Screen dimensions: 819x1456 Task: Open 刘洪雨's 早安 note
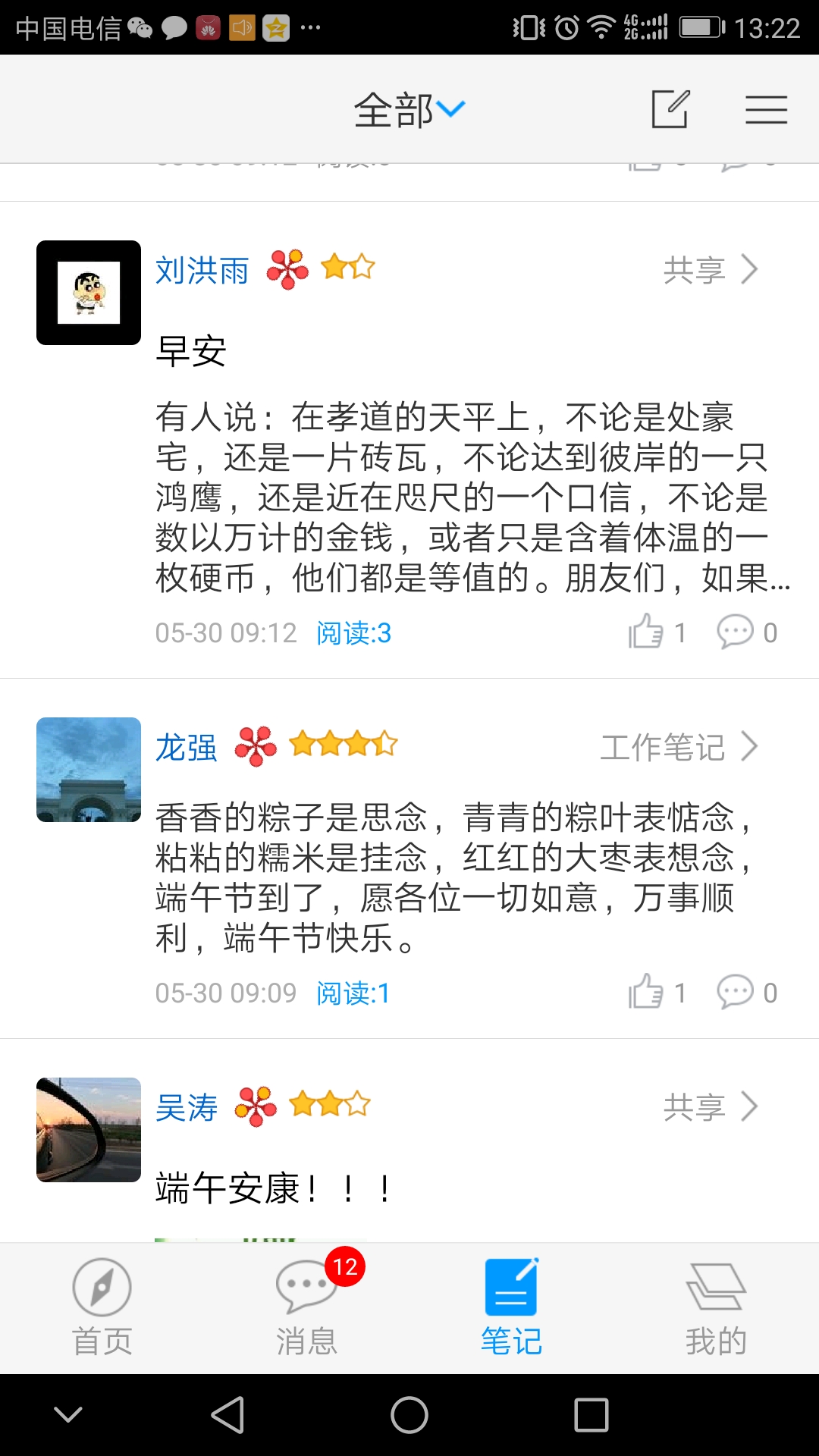coord(463,497)
